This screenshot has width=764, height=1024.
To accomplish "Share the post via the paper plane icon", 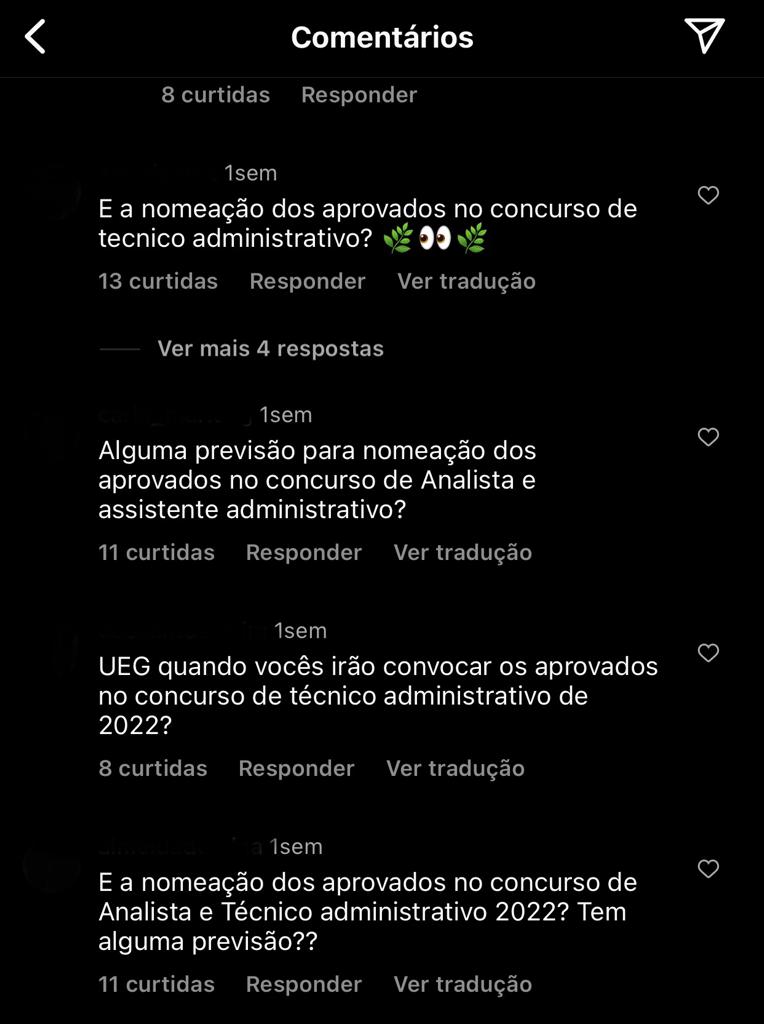I will [x=704, y=36].
